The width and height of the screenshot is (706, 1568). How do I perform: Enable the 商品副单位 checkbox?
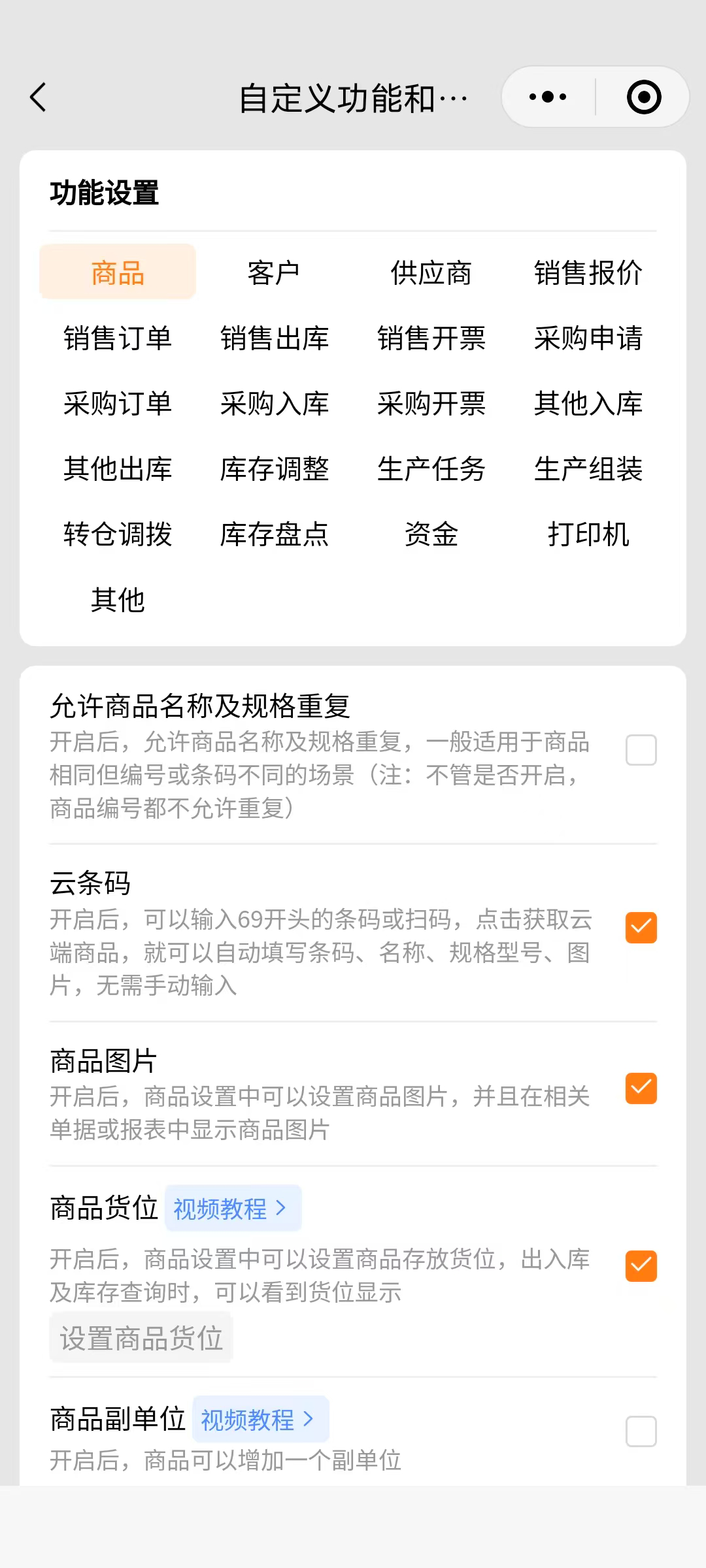[x=641, y=1431]
